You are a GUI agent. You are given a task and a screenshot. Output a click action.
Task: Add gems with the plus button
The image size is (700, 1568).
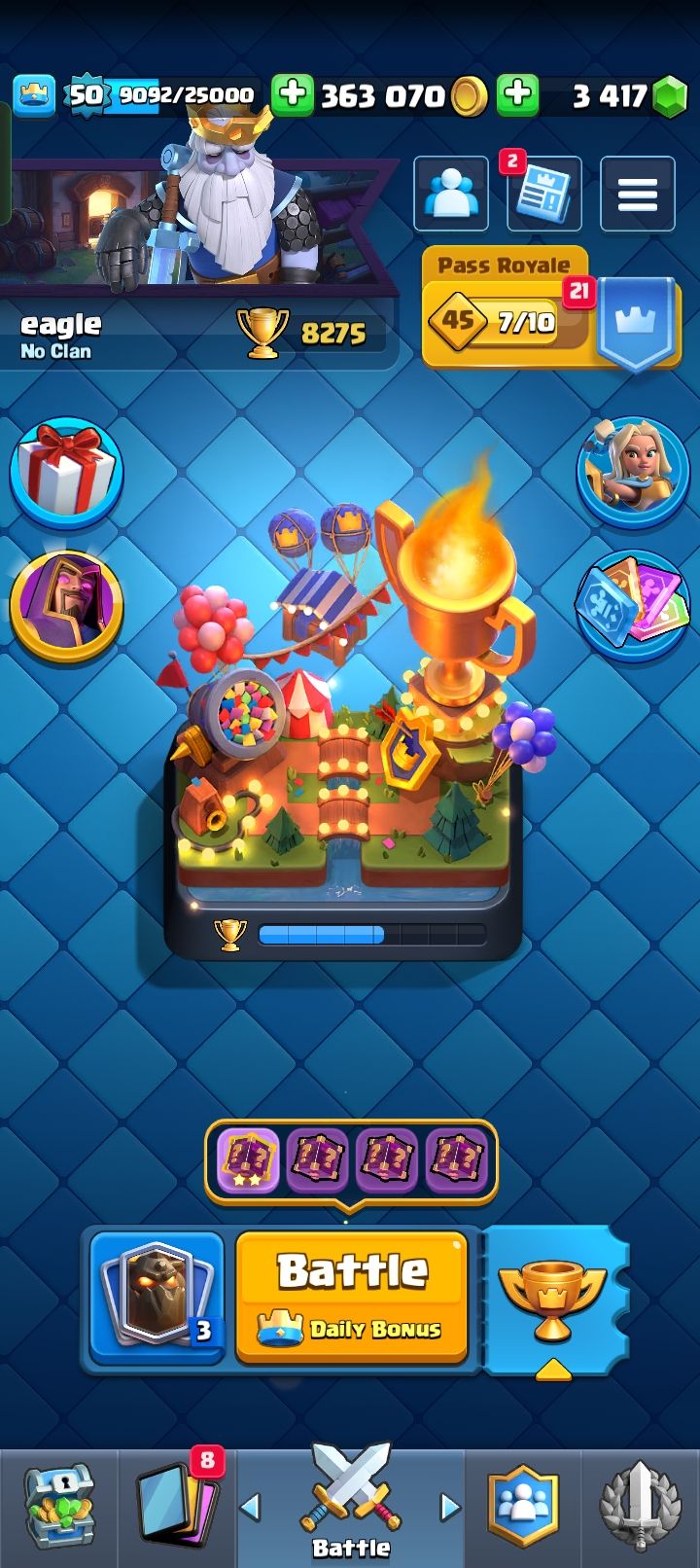[x=518, y=94]
